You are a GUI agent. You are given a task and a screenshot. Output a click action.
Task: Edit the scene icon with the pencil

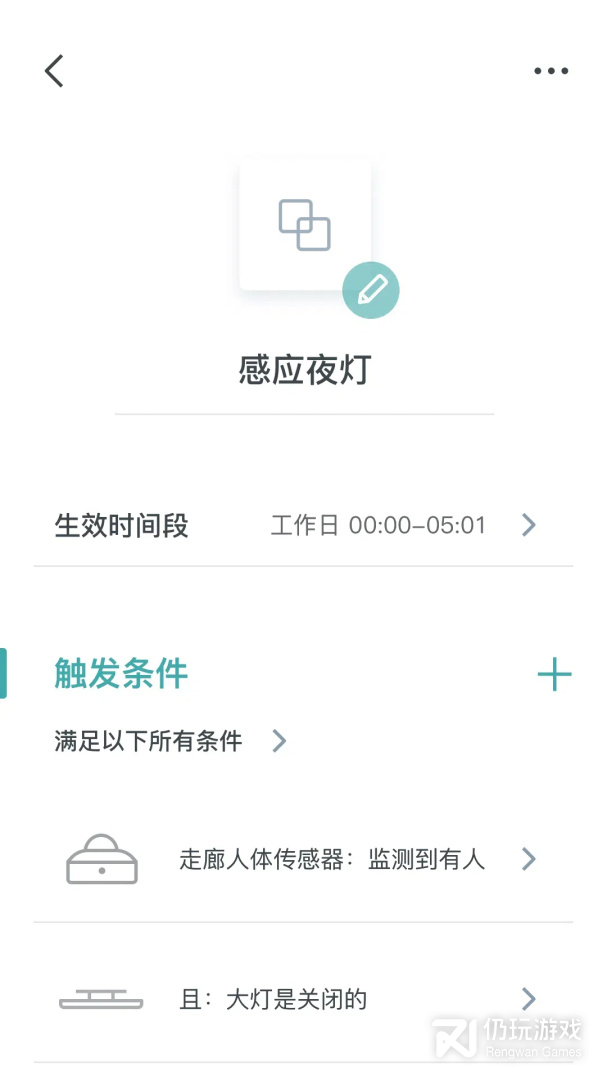(x=371, y=290)
